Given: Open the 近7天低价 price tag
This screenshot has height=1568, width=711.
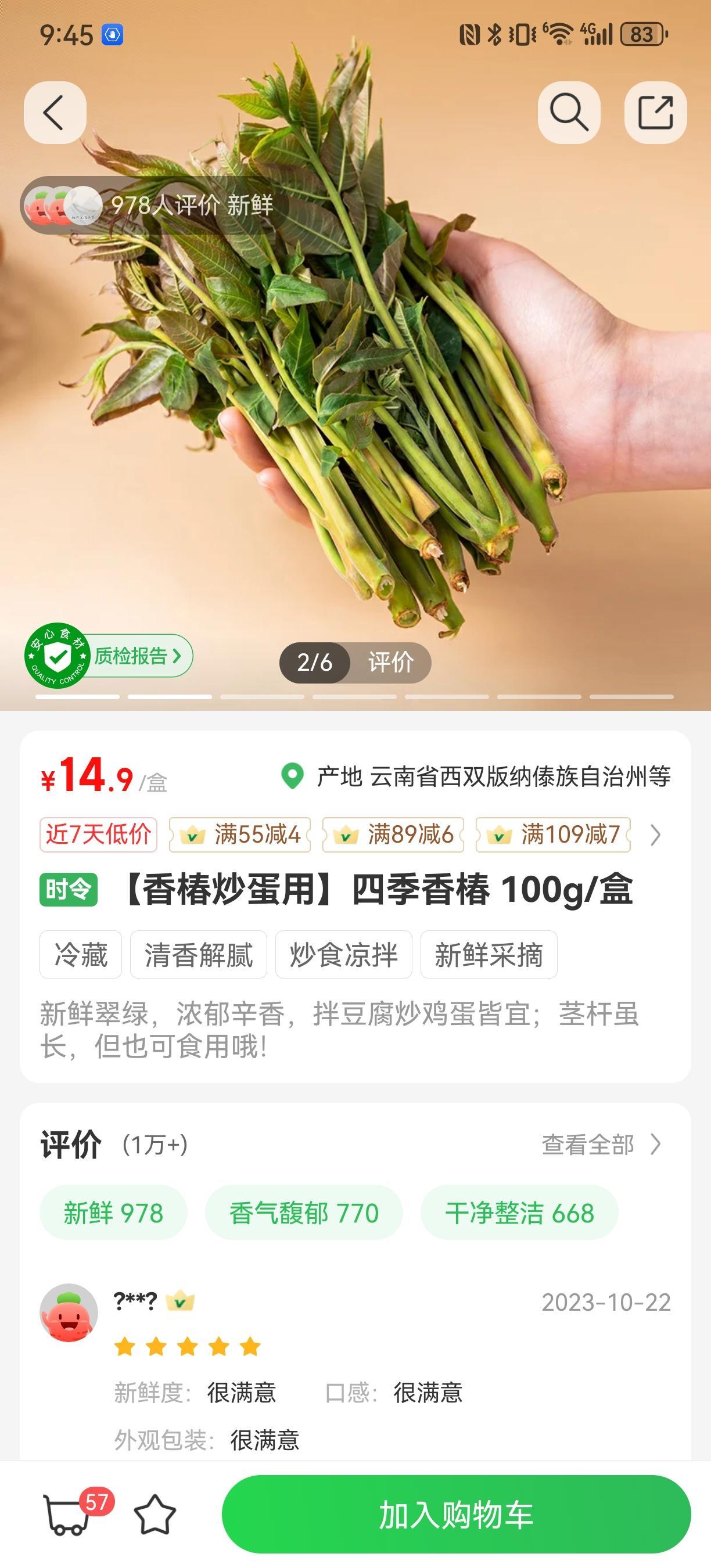Looking at the screenshot, I should (98, 835).
